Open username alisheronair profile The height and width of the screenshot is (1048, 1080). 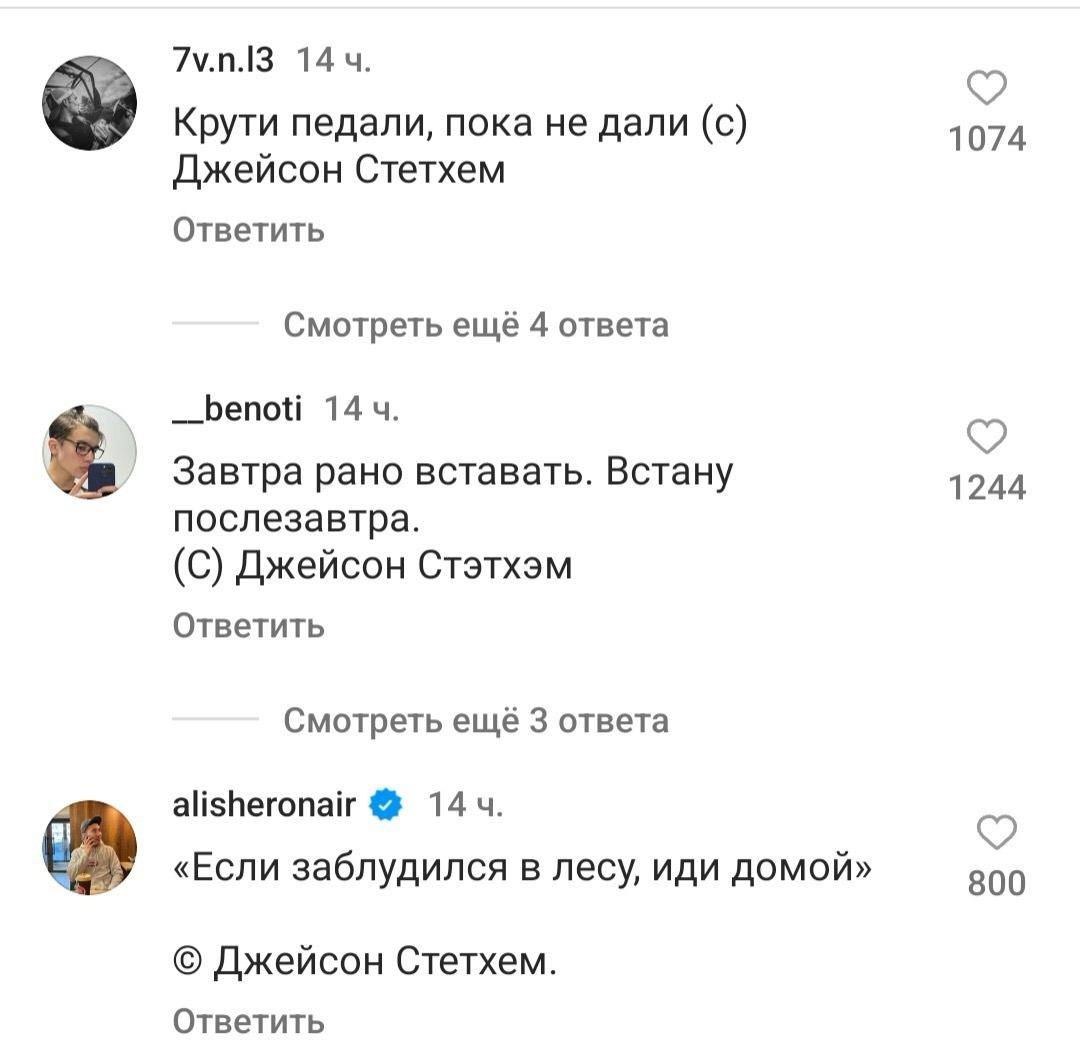(264, 804)
